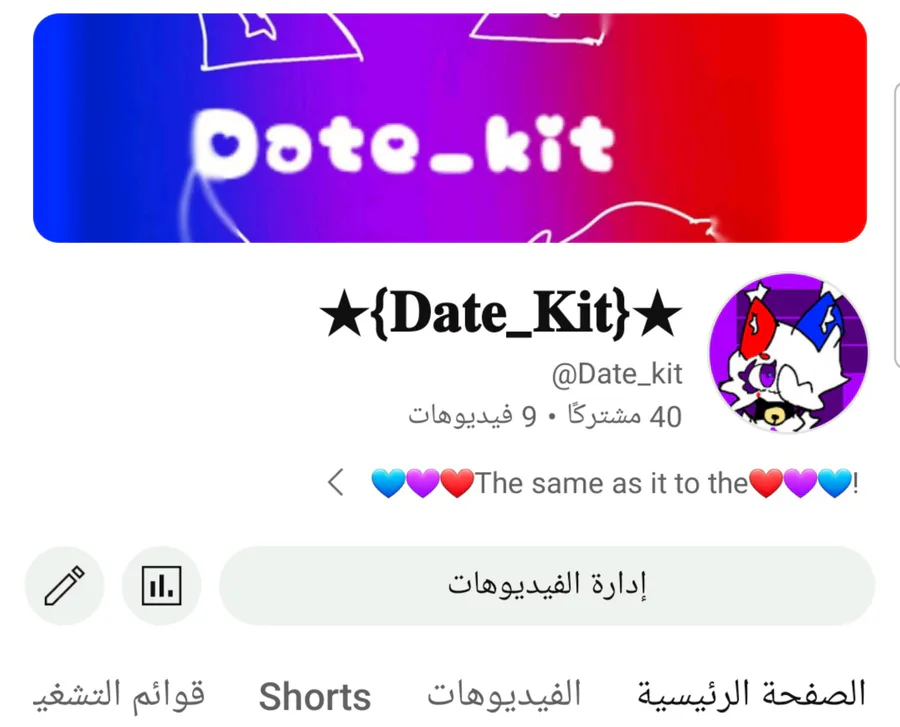Viewport: 900px width, 727px height.
Task: Open the Manage videos button
Action: click(x=546, y=585)
